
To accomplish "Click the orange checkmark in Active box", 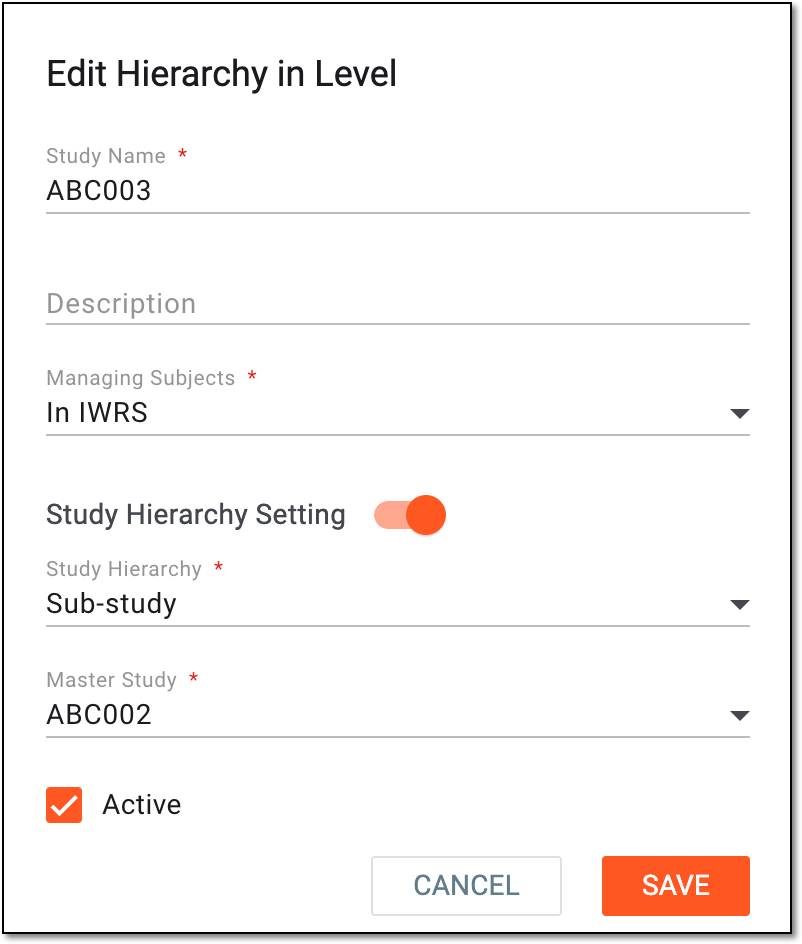I will pyautogui.click(x=63, y=805).
